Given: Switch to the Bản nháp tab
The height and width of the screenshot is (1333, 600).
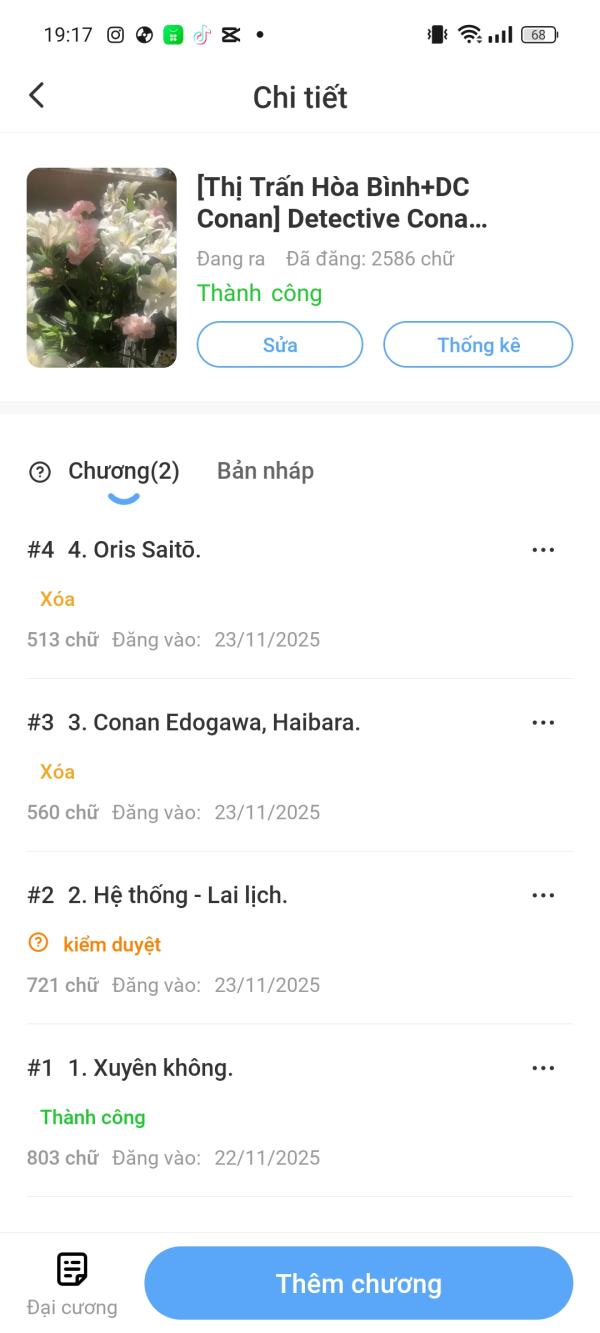Looking at the screenshot, I should (265, 471).
